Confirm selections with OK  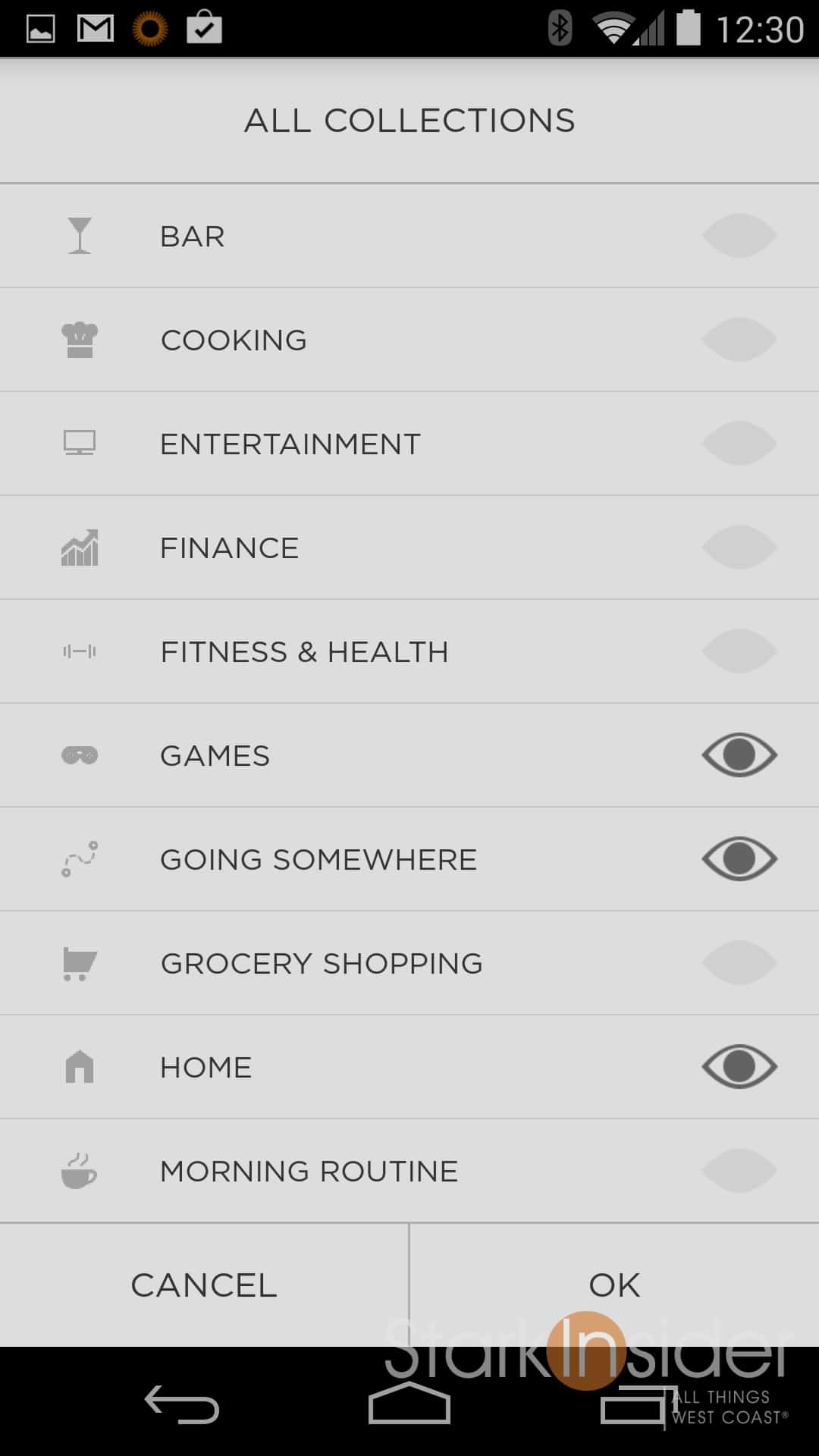click(x=614, y=1285)
